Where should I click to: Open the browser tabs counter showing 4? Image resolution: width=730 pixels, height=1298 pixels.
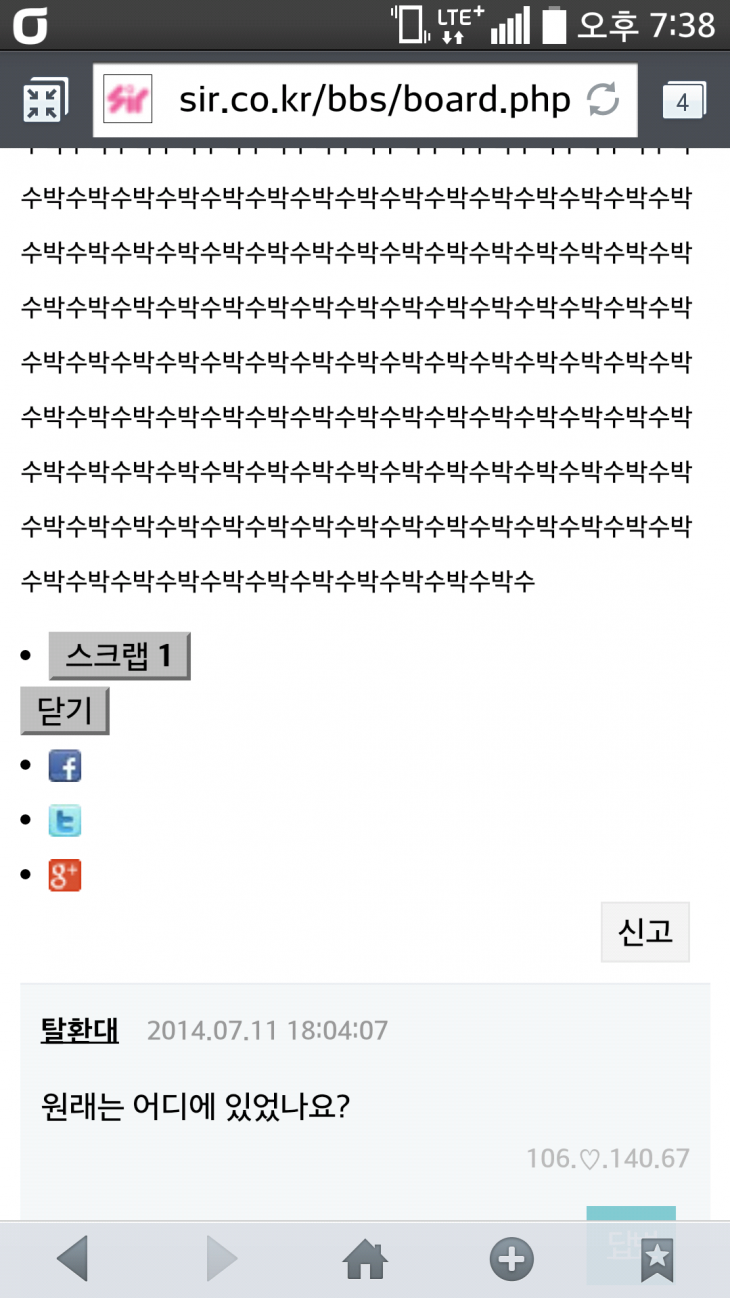684,101
